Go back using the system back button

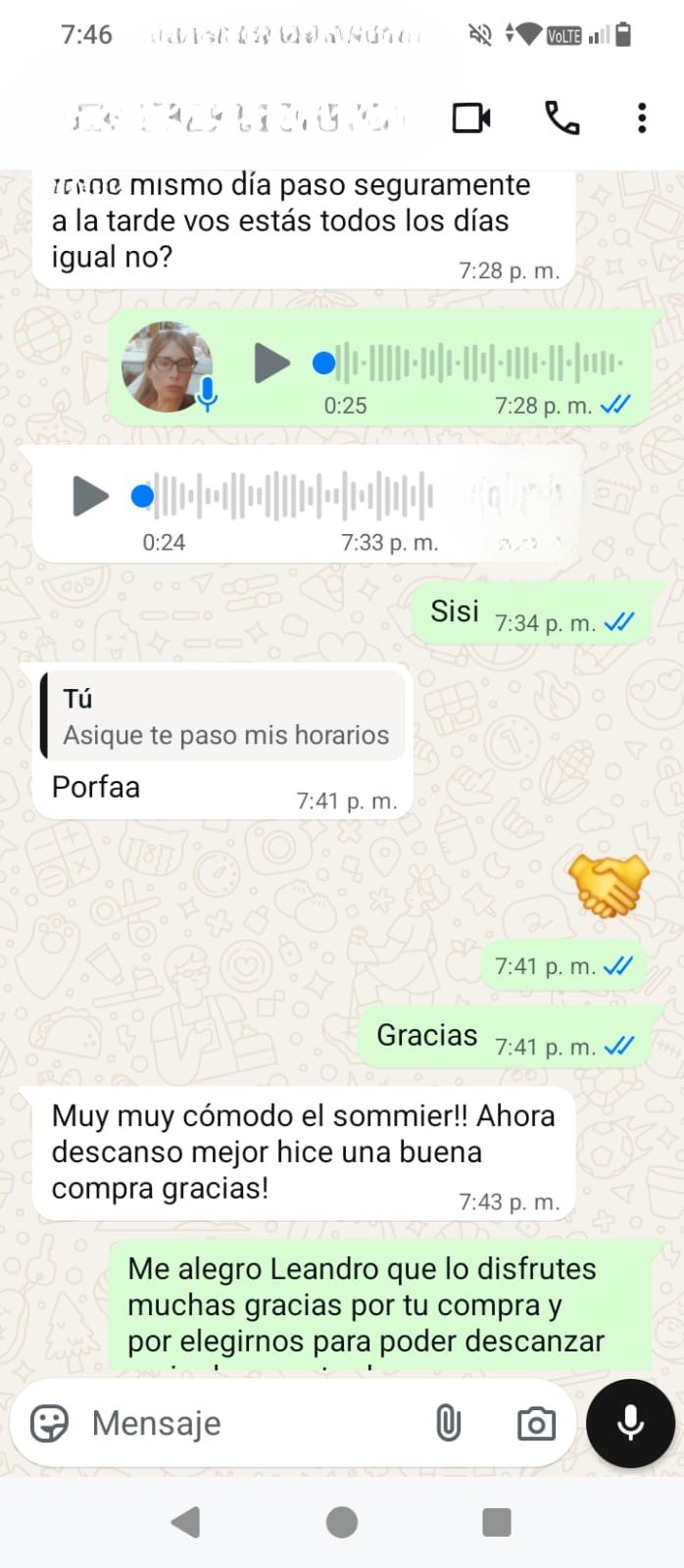point(185,1522)
